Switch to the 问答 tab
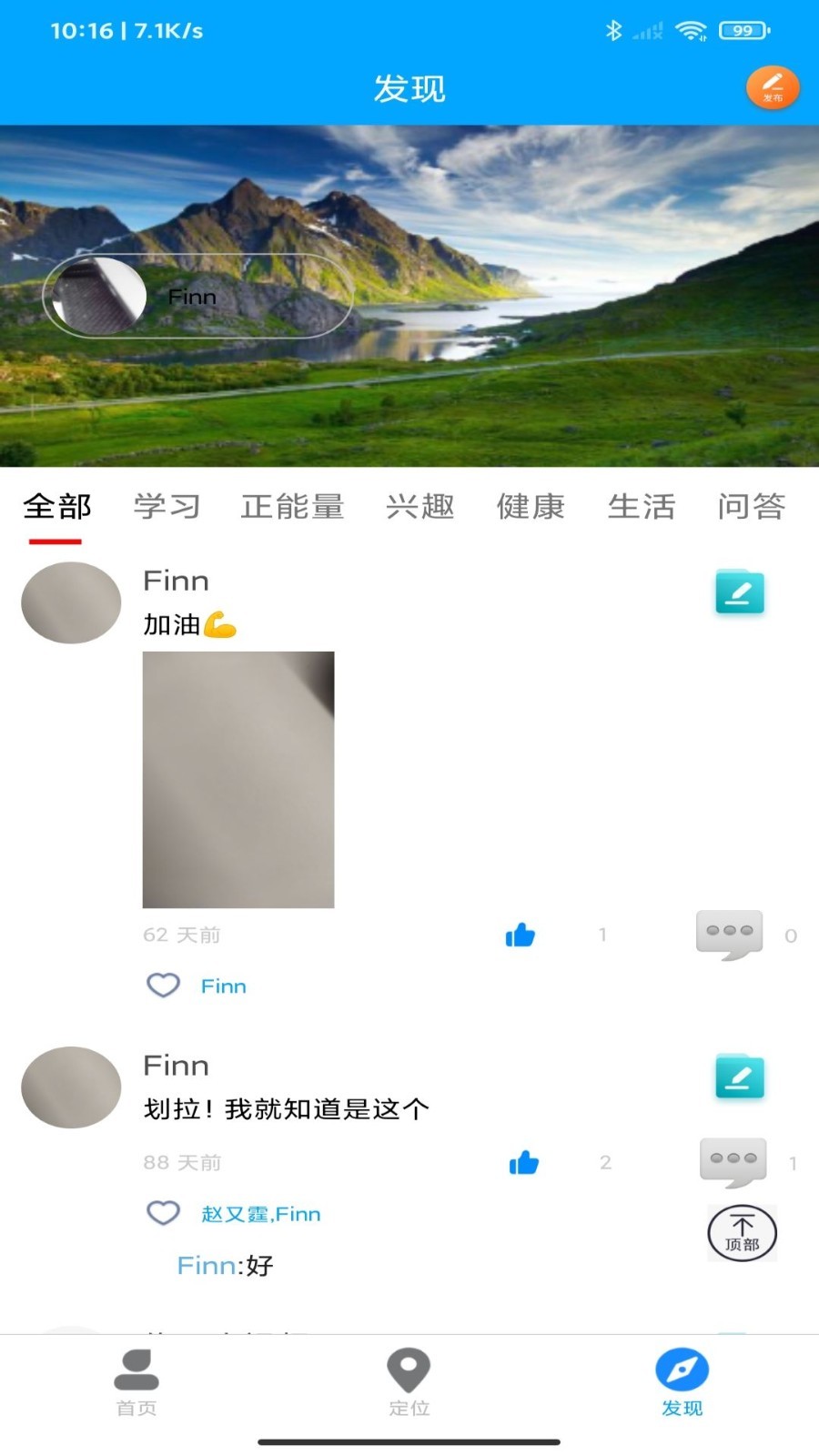 click(x=752, y=506)
